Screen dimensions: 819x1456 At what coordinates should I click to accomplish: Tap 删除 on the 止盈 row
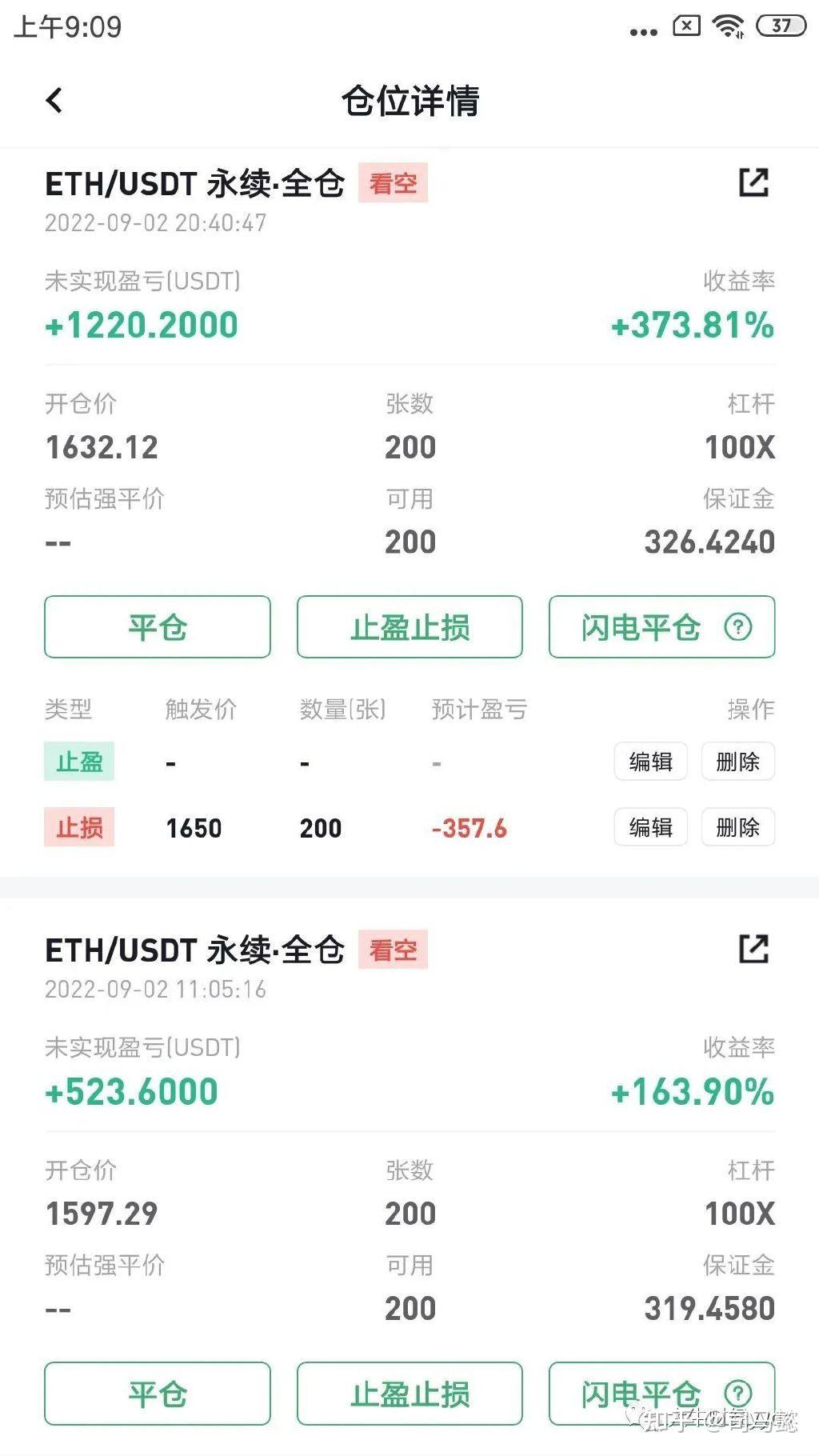[x=737, y=762]
